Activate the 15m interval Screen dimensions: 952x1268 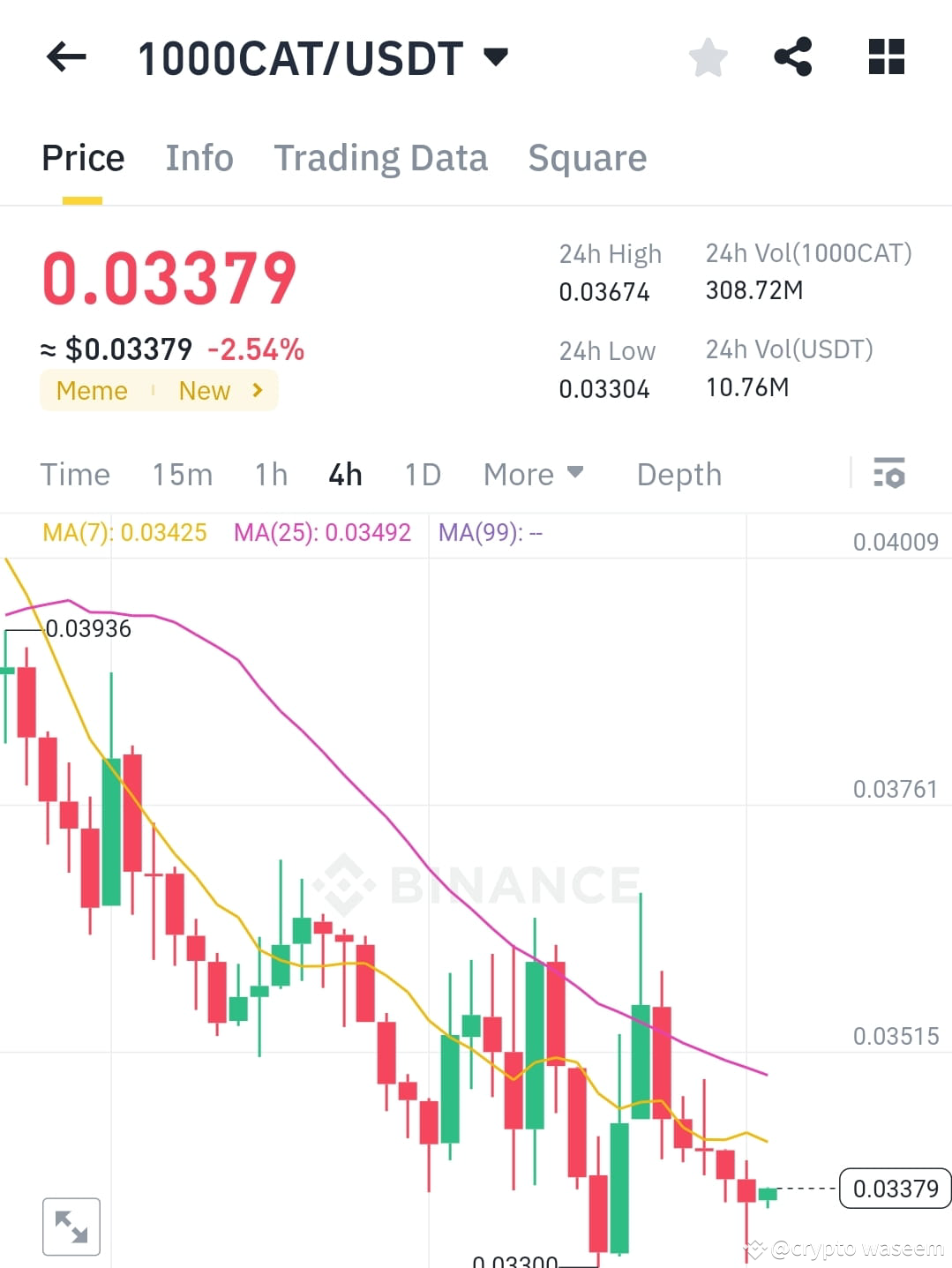click(x=181, y=474)
